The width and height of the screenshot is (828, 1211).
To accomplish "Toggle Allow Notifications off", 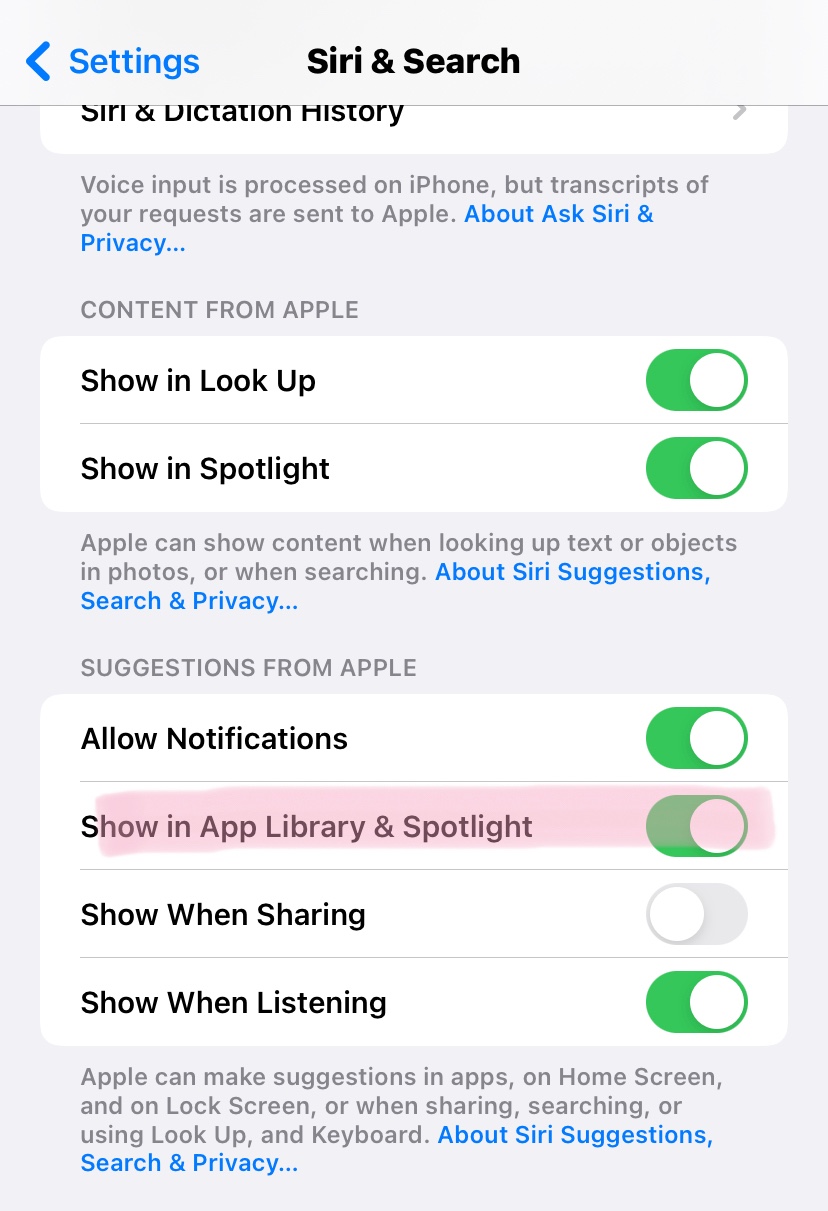I will [696, 738].
